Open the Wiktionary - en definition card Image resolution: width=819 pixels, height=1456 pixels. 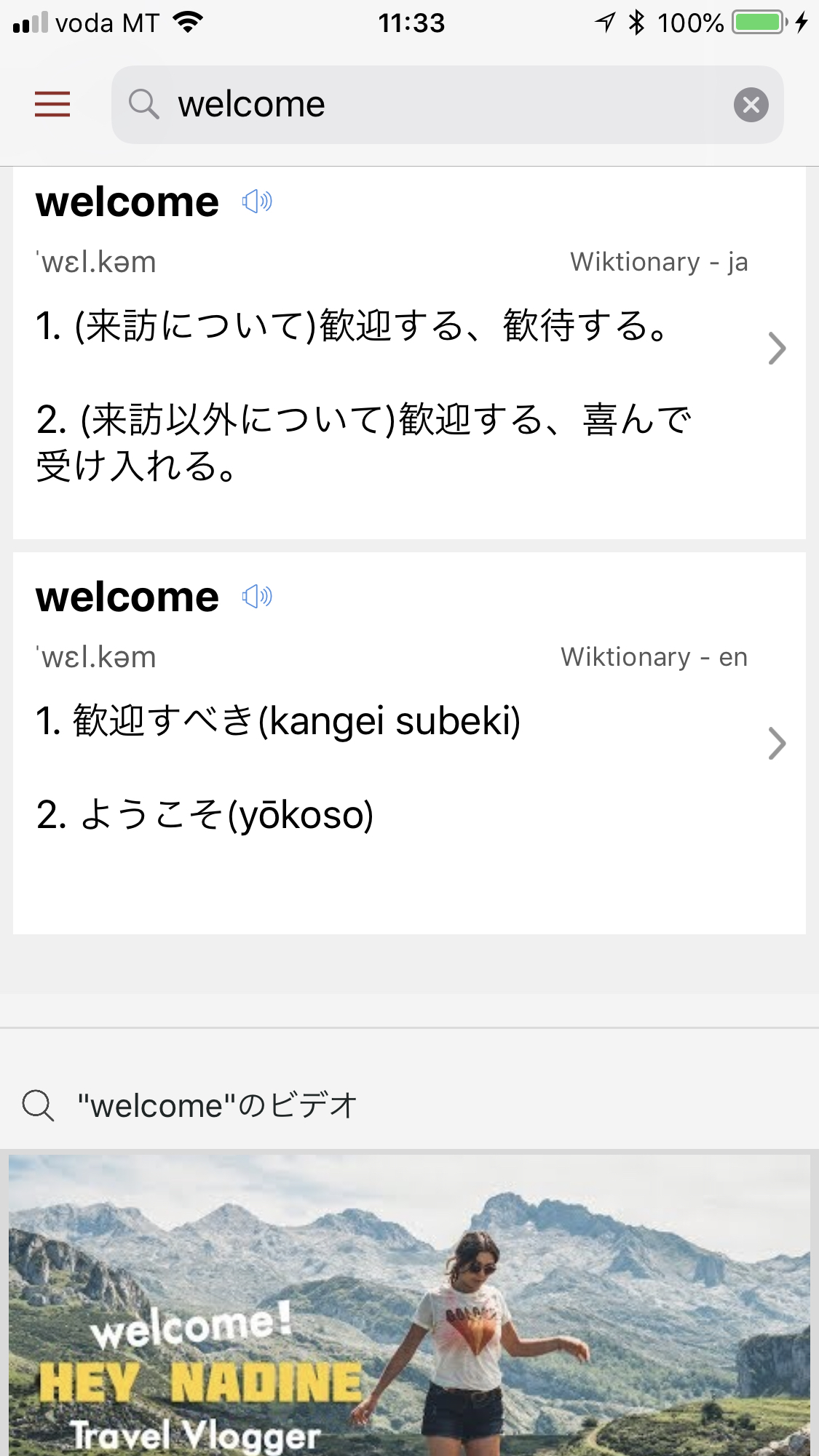pos(409,743)
